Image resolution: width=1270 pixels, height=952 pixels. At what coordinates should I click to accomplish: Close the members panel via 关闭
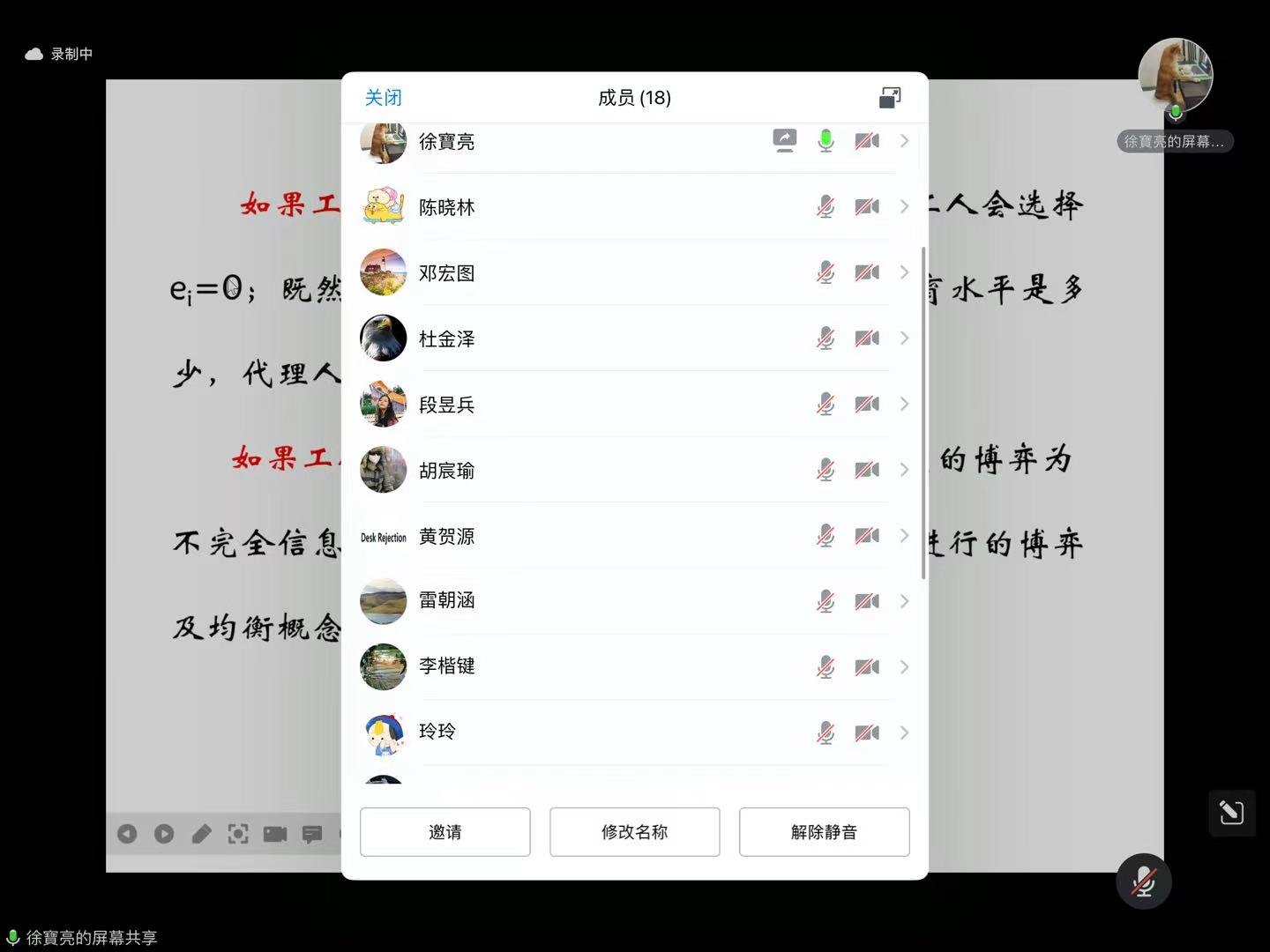click(384, 98)
